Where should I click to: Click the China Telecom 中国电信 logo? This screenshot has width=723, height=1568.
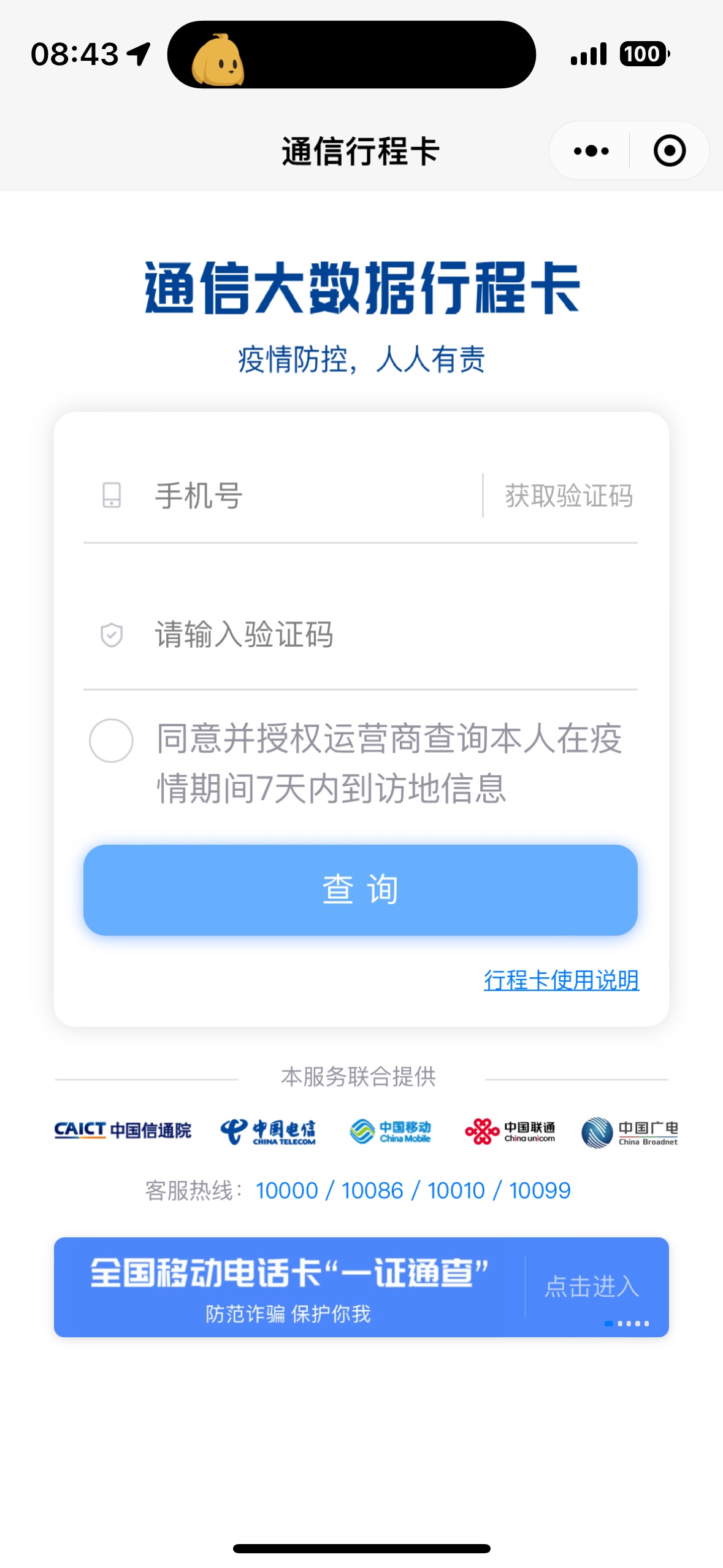[x=267, y=1132]
